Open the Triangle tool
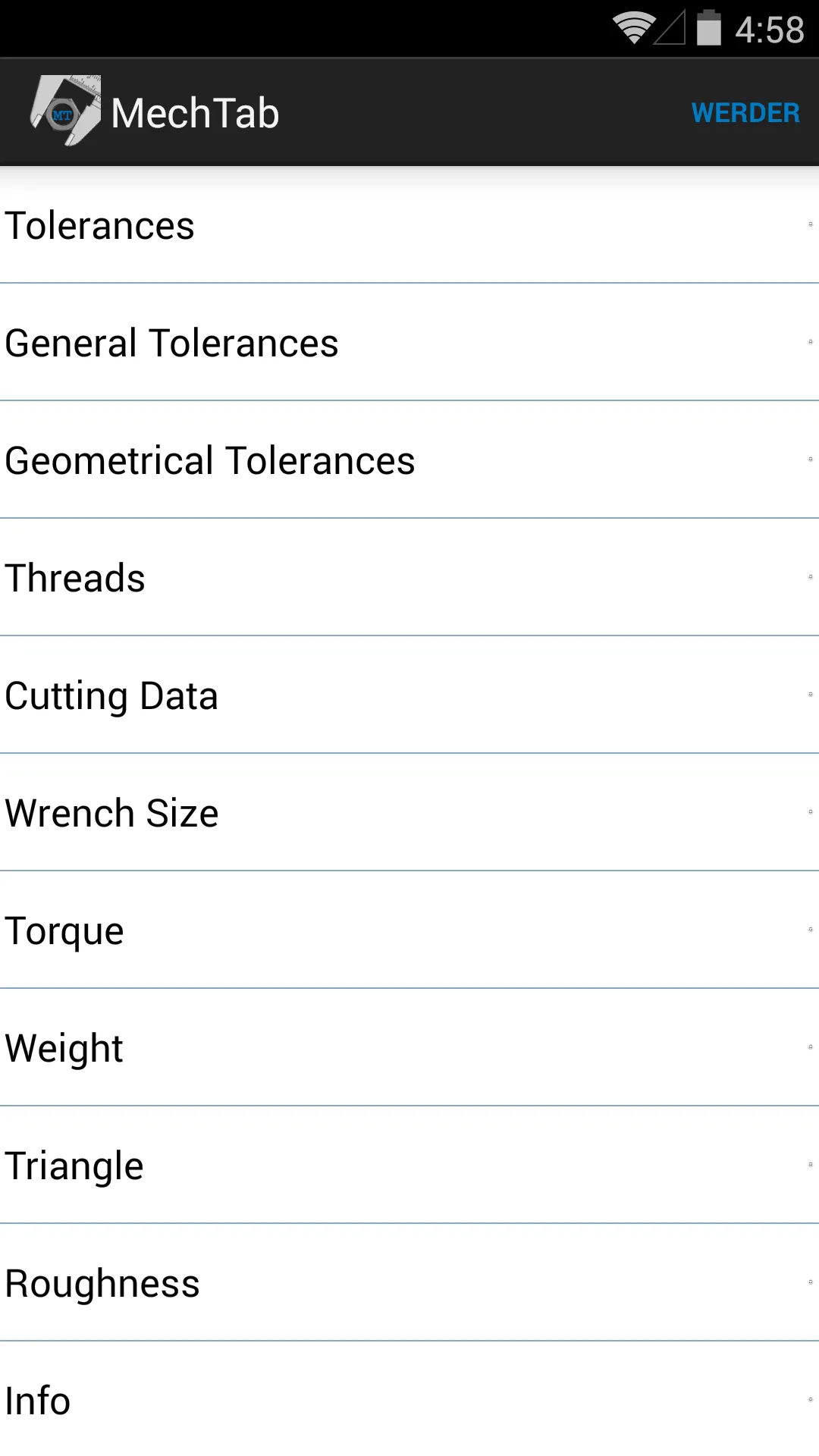 (x=409, y=1166)
